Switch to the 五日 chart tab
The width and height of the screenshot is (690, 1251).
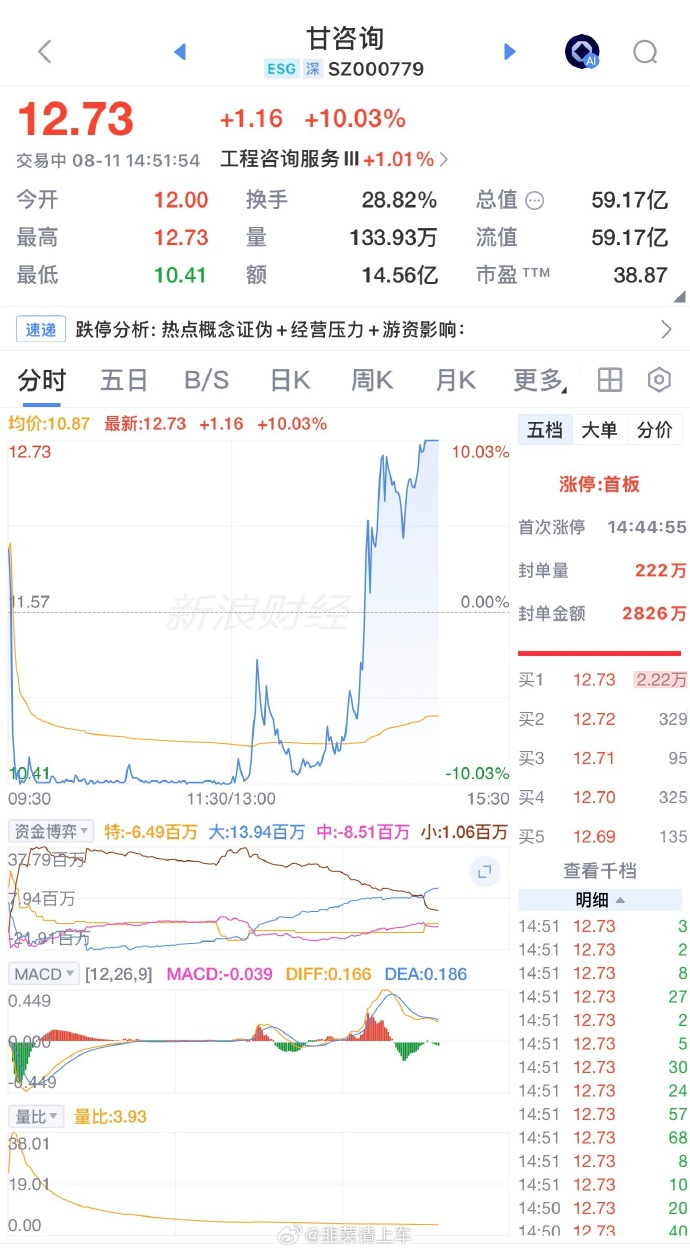tap(124, 380)
